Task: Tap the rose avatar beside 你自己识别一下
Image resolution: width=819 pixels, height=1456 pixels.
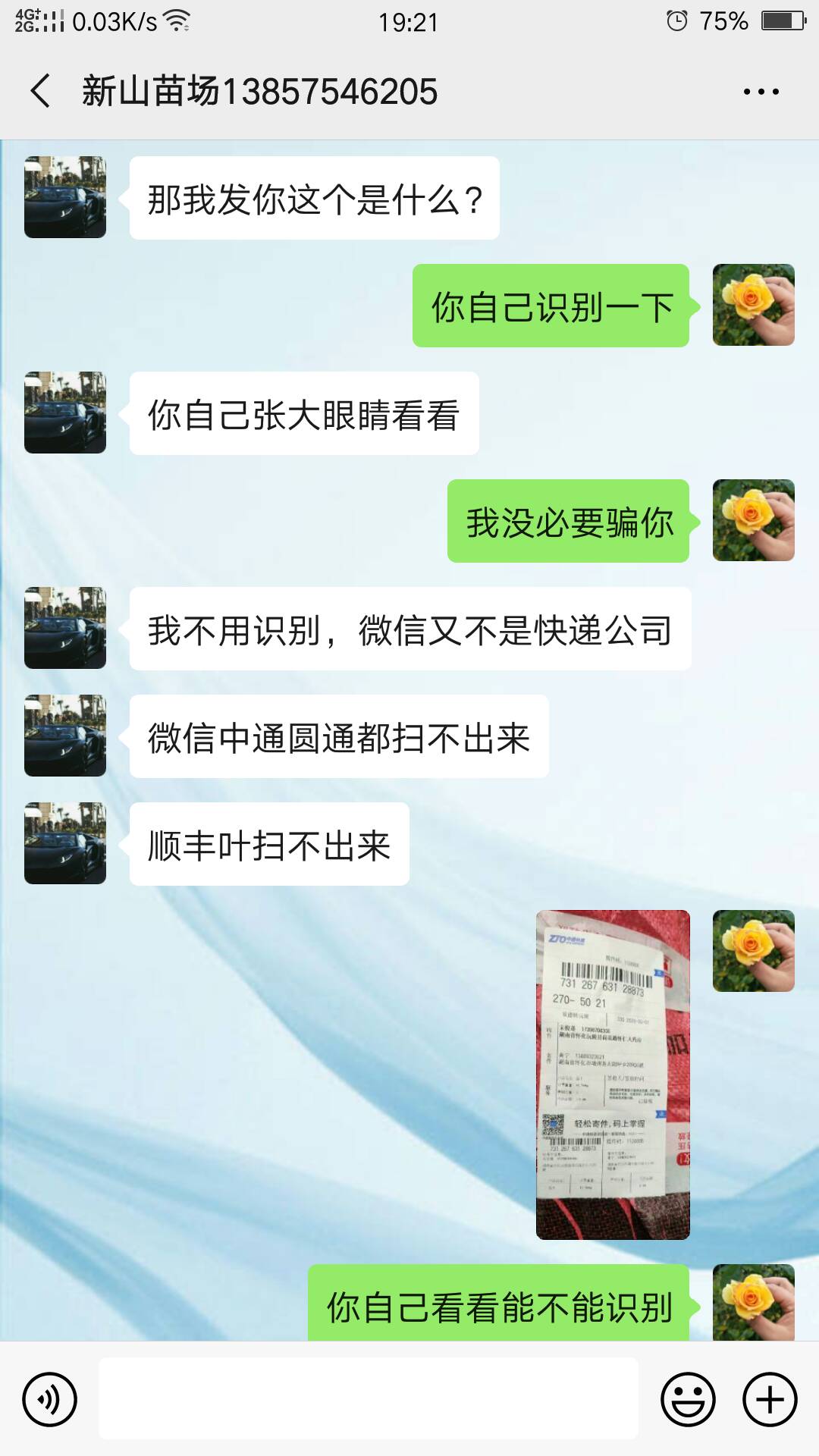Action: tap(754, 305)
